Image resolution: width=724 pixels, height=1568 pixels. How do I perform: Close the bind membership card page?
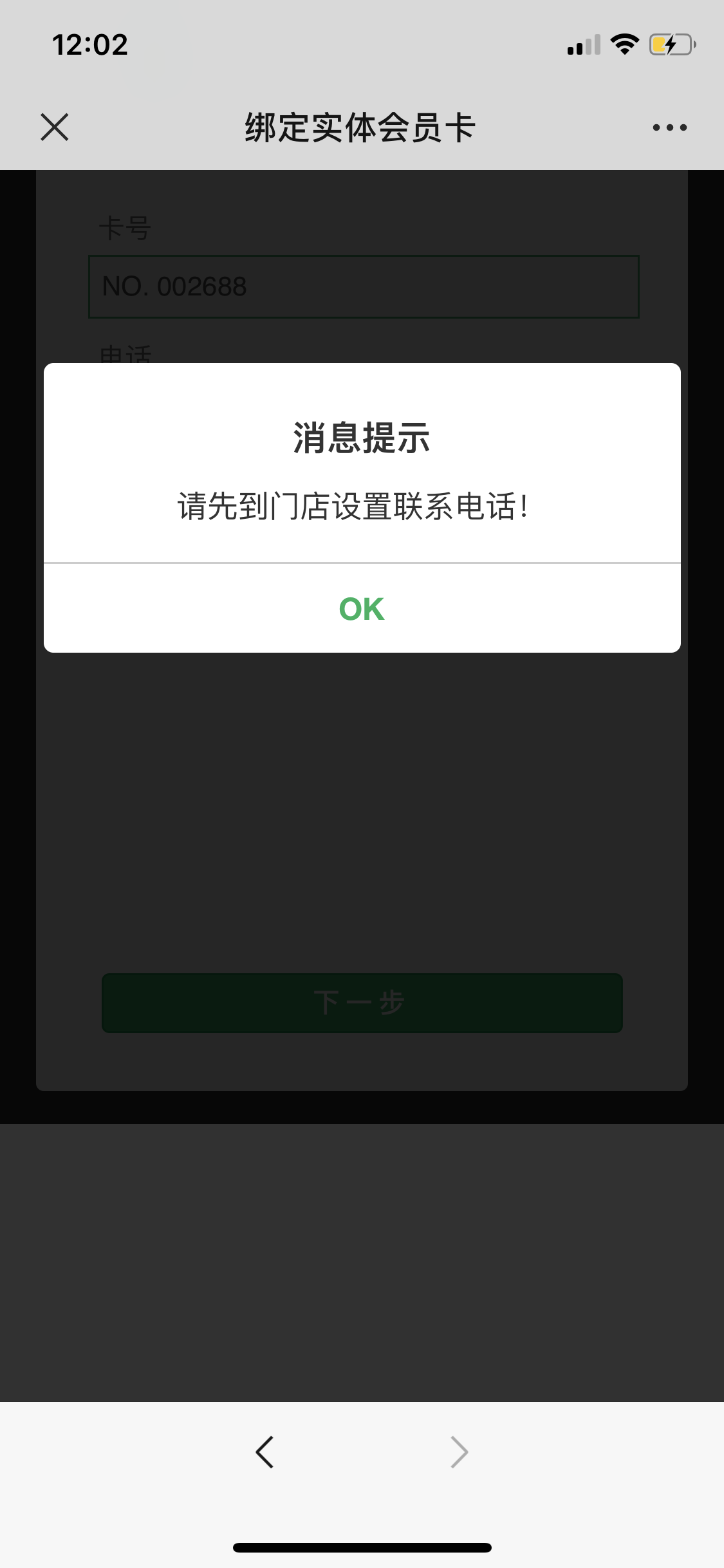click(x=55, y=127)
